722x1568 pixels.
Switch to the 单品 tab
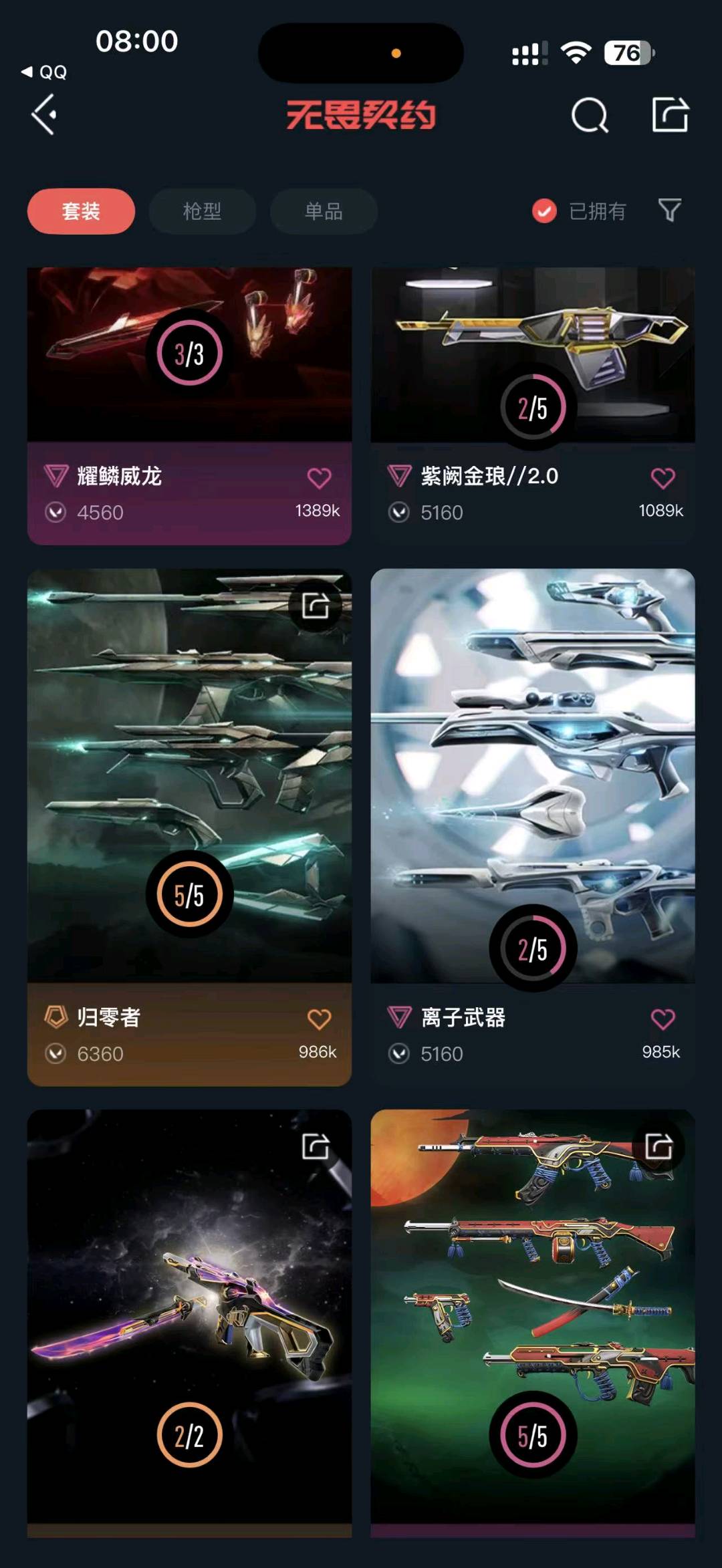324,211
